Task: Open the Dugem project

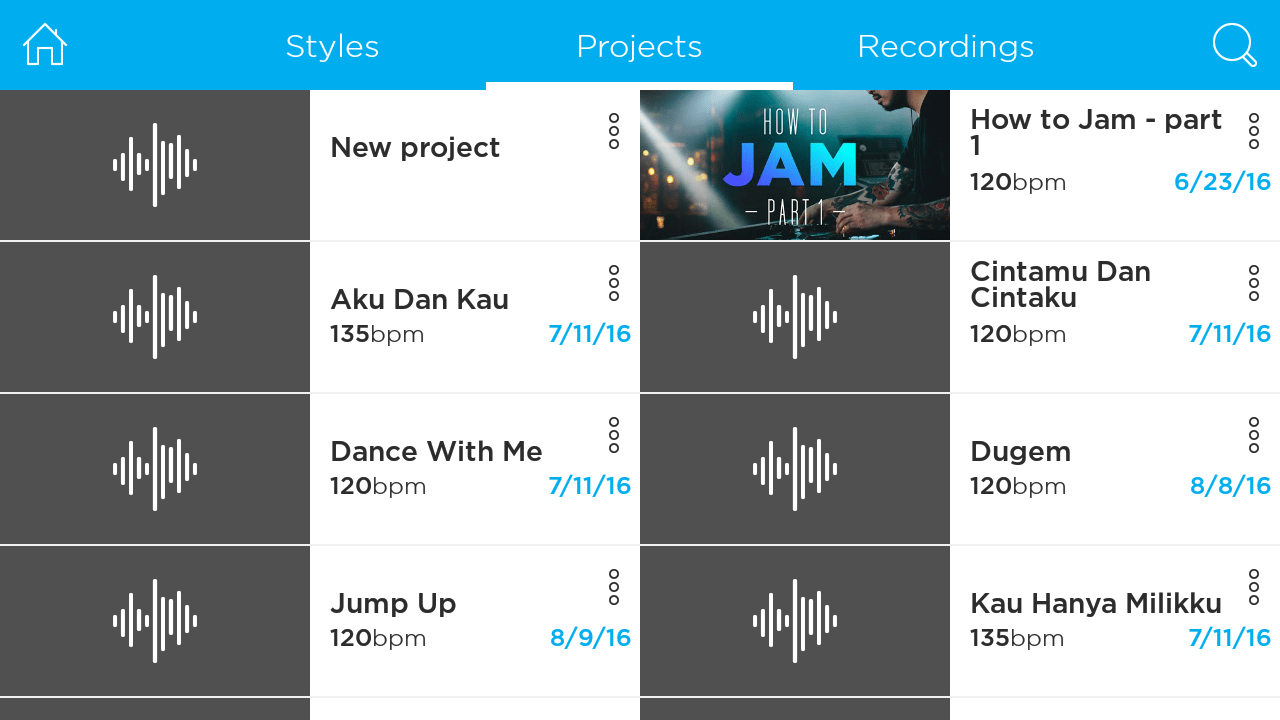Action: click(x=1020, y=452)
